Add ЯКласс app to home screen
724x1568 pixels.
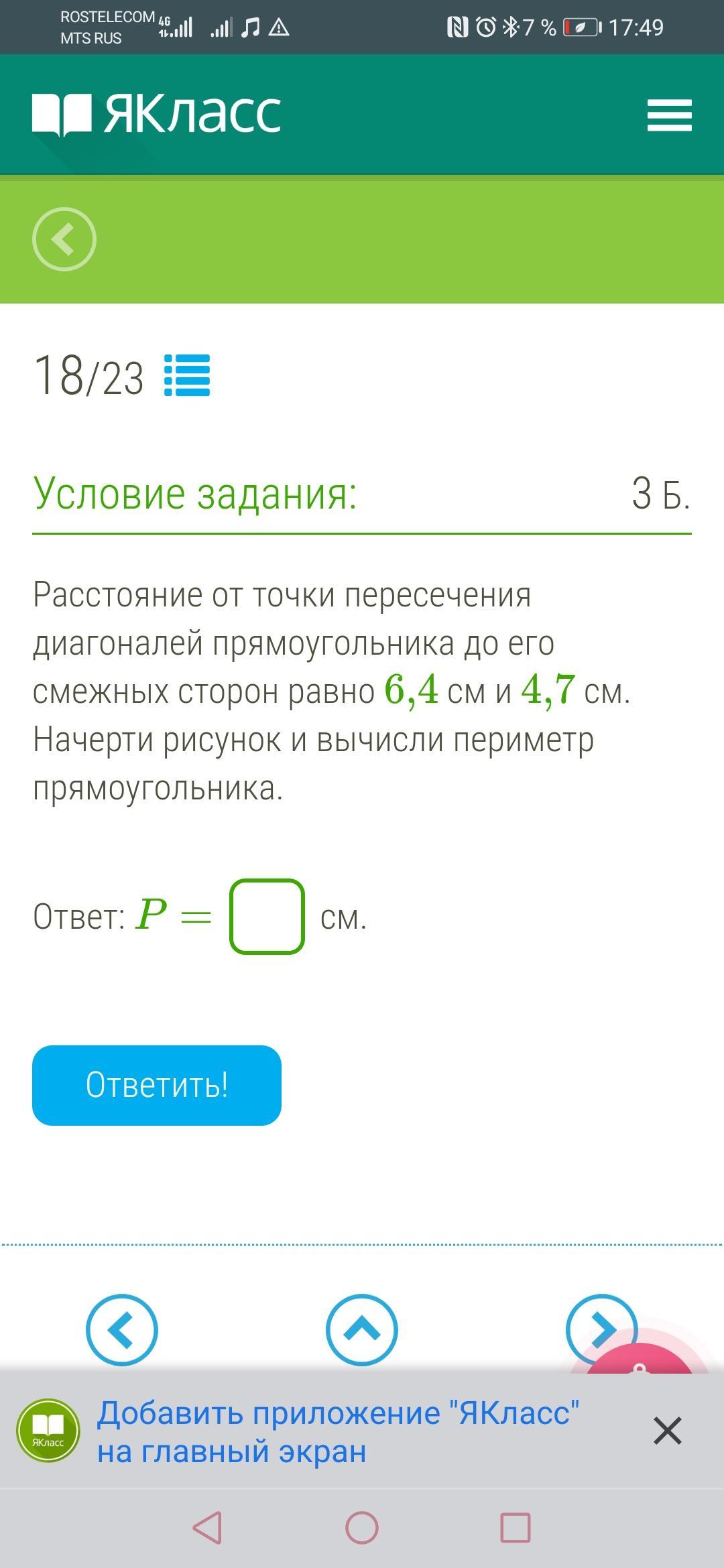tap(338, 1432)
